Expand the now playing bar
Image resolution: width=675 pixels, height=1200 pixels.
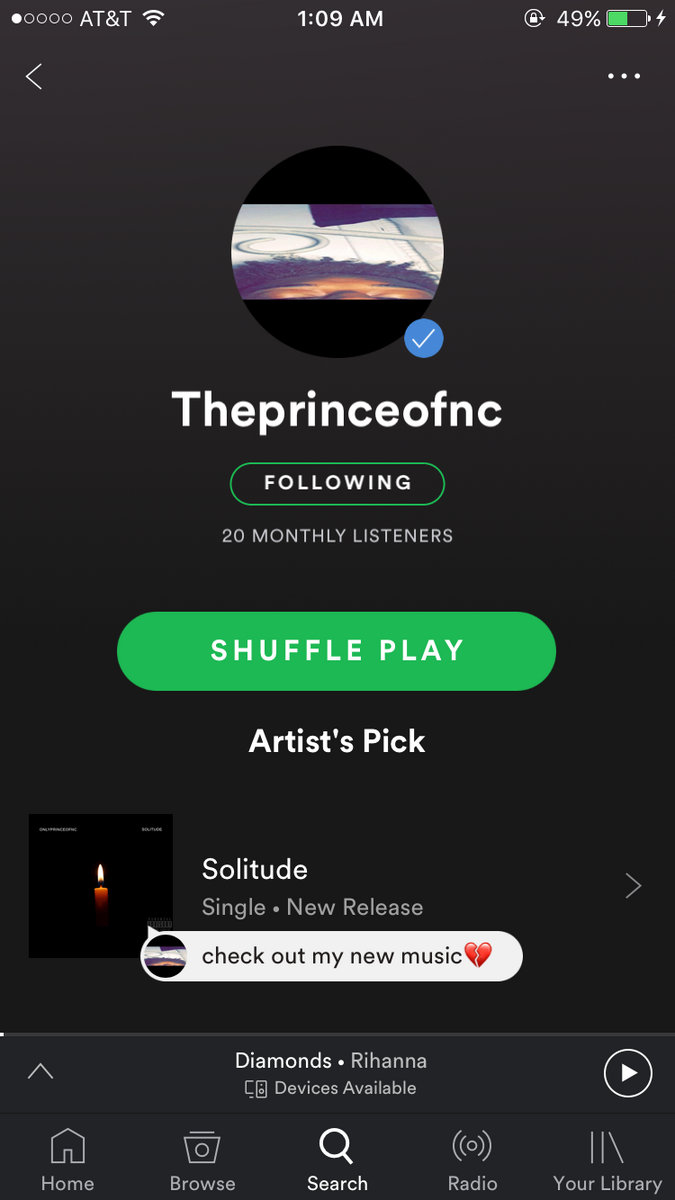40,1072
